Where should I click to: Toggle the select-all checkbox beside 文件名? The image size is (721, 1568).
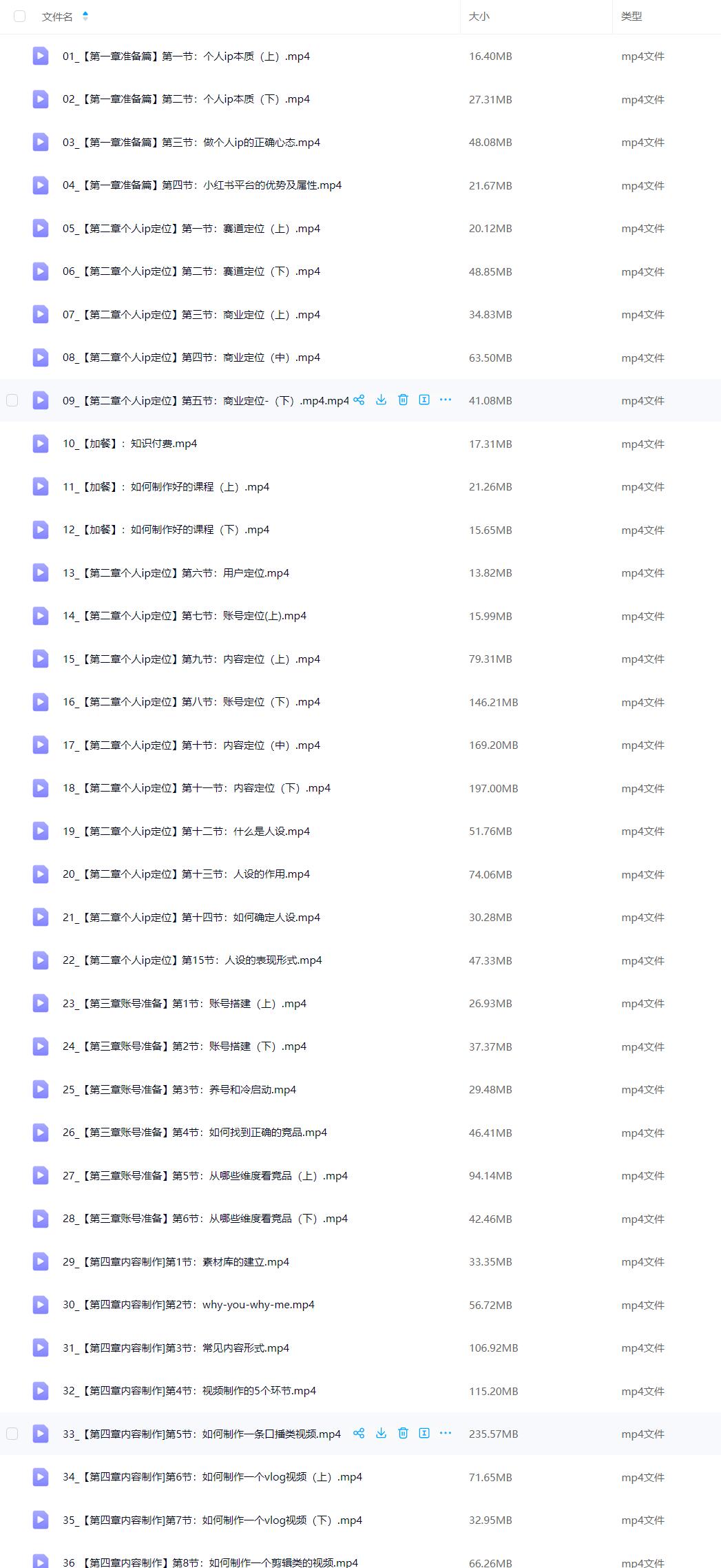20,16
